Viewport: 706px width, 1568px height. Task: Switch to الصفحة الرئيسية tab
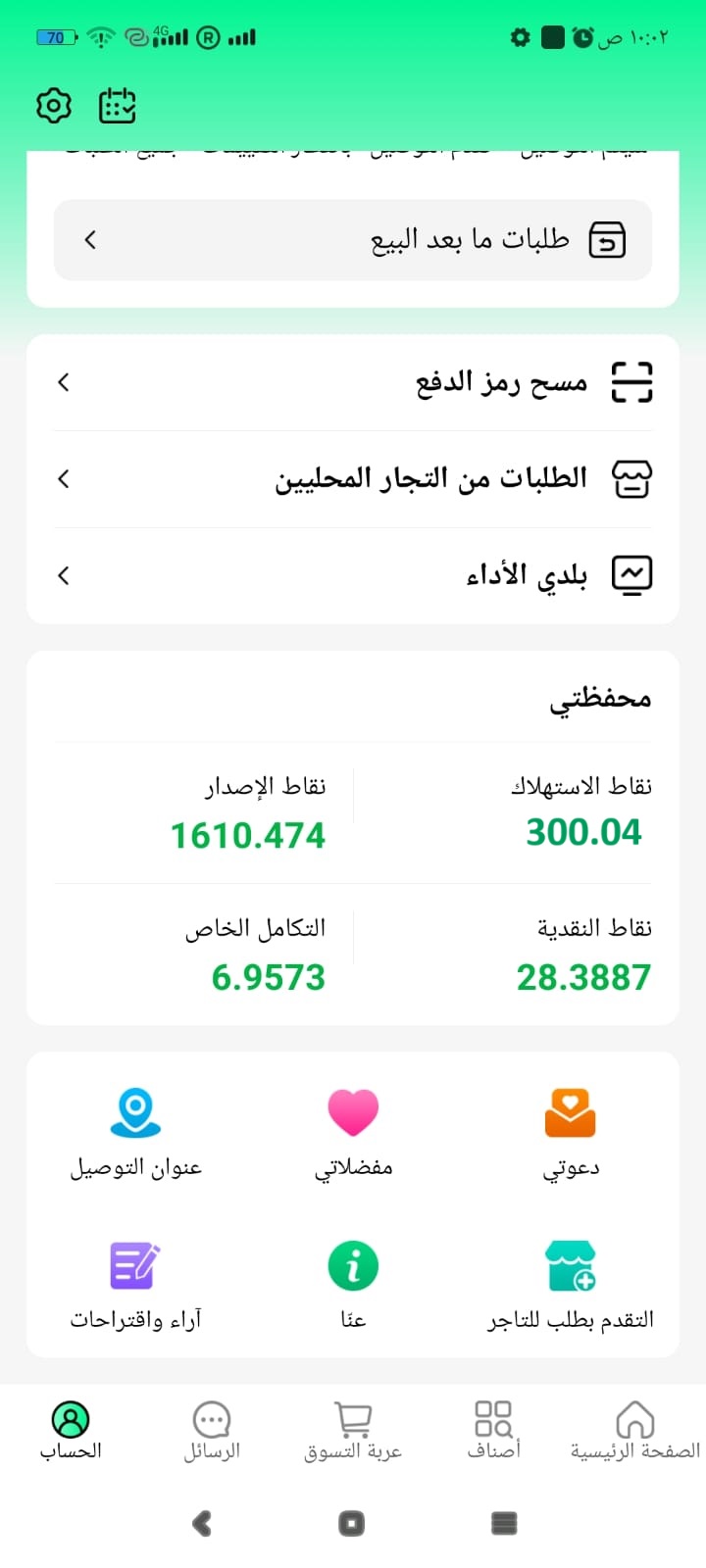tap(635, 1431)
